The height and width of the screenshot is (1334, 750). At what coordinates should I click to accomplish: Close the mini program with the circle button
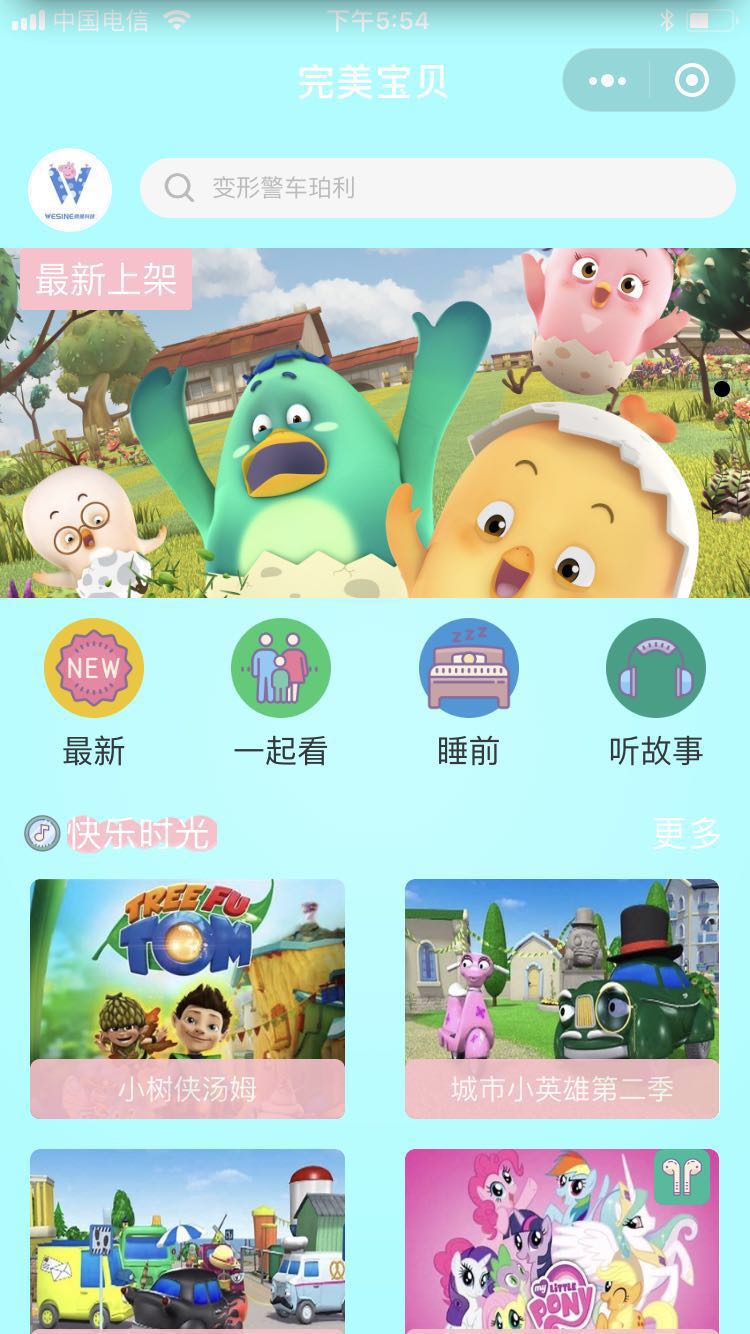pyautogui.click(x=692, y=81)
